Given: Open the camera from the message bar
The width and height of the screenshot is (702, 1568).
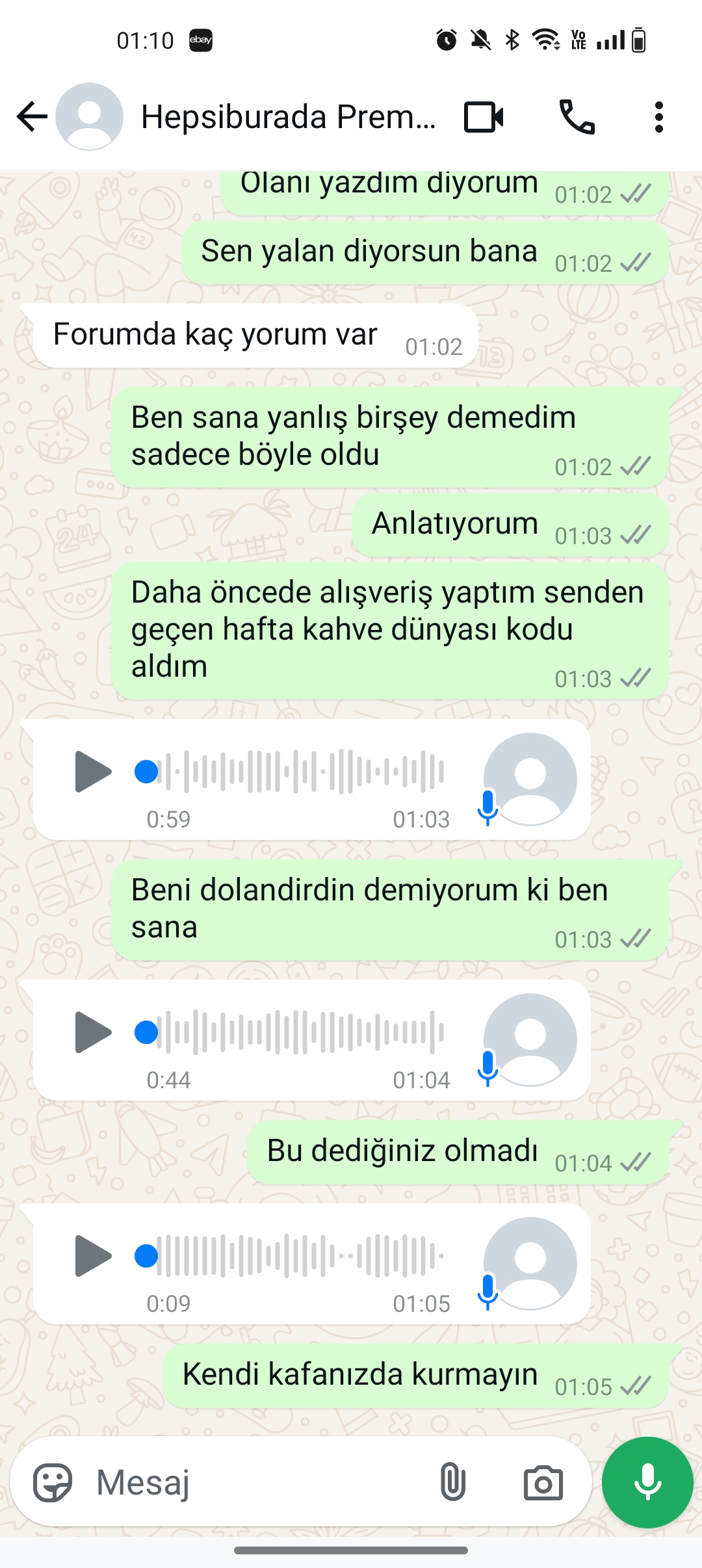Looking at the screenshot, I should point(543,1483).
